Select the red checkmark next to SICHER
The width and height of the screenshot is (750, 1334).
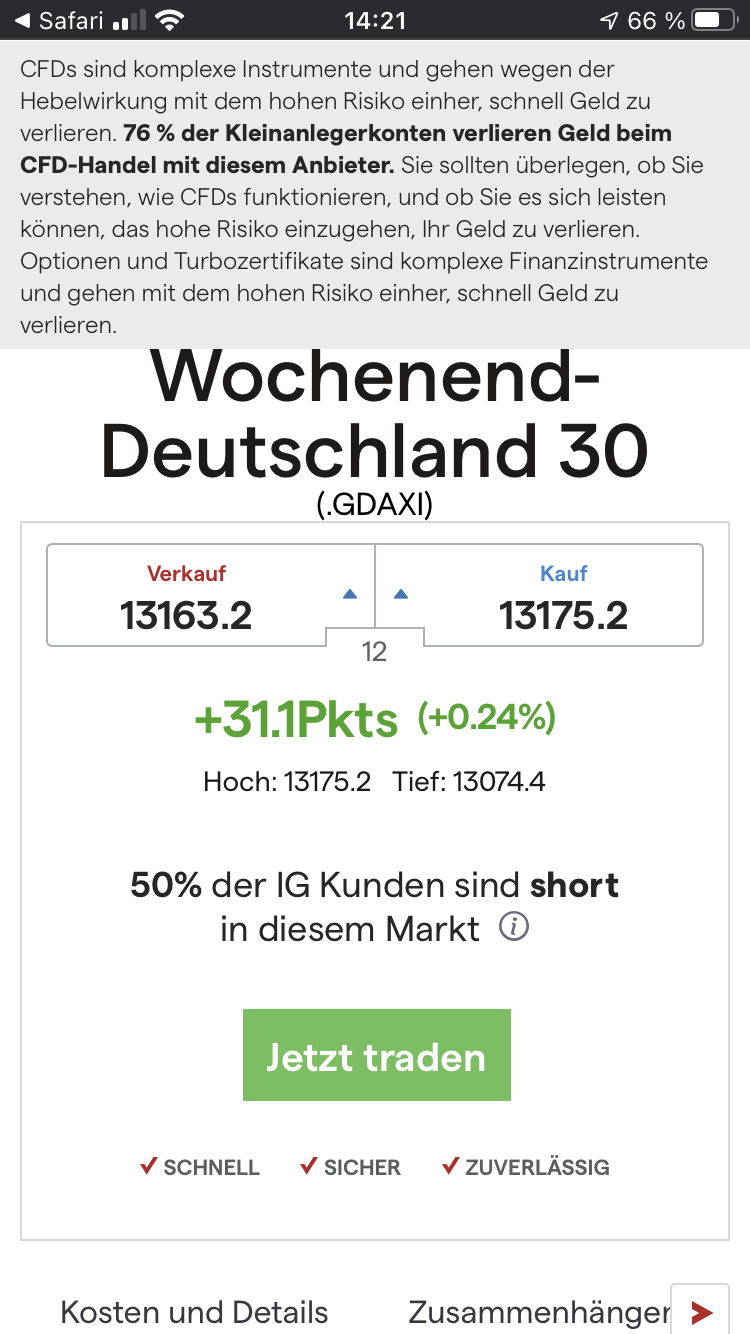[x=307, y=1166]
